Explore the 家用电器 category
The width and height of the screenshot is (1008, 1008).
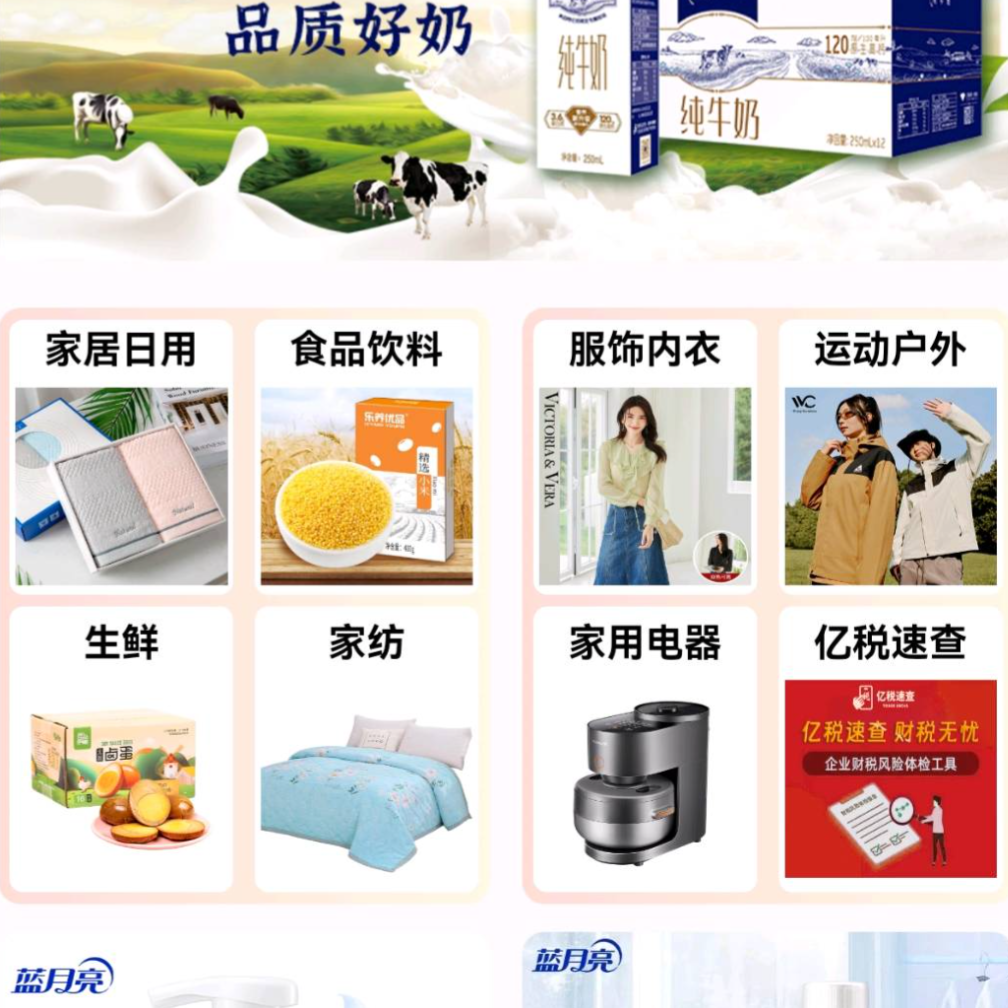tap(644, 748)
